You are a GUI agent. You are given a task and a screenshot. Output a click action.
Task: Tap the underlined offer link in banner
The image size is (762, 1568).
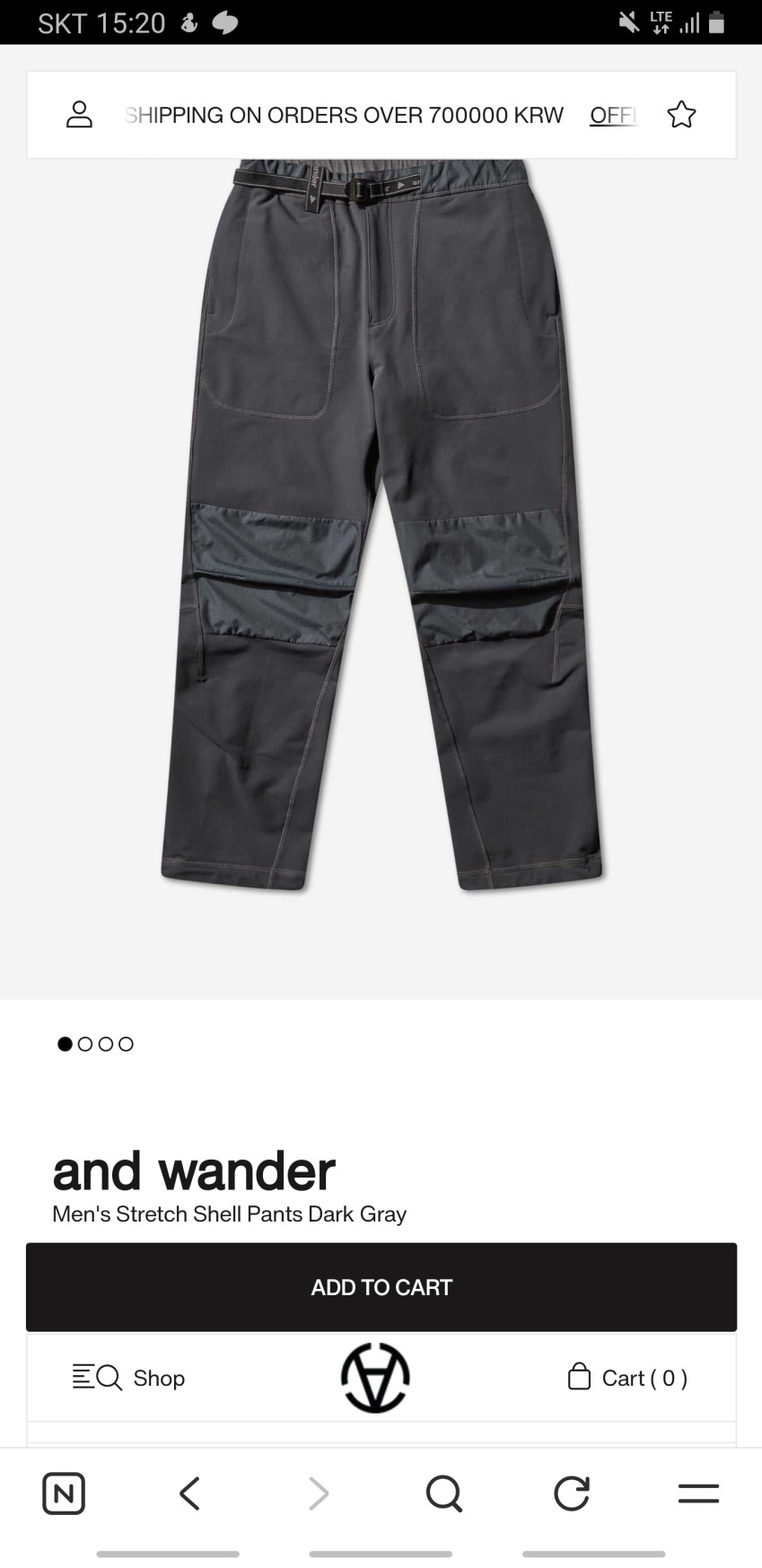pyautogui.click(x=612, y=116)
